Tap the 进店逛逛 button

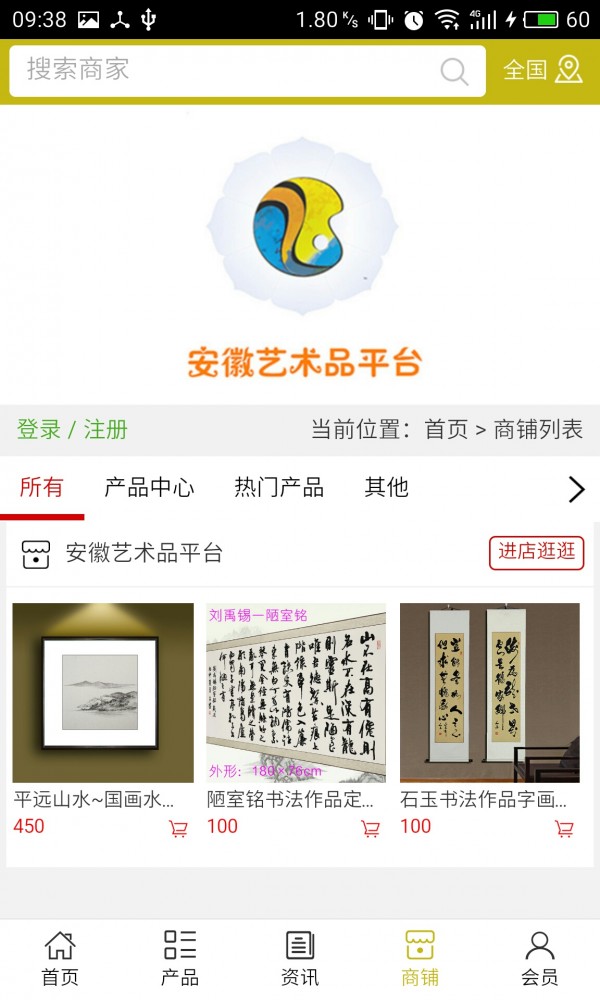pos(536,552)
